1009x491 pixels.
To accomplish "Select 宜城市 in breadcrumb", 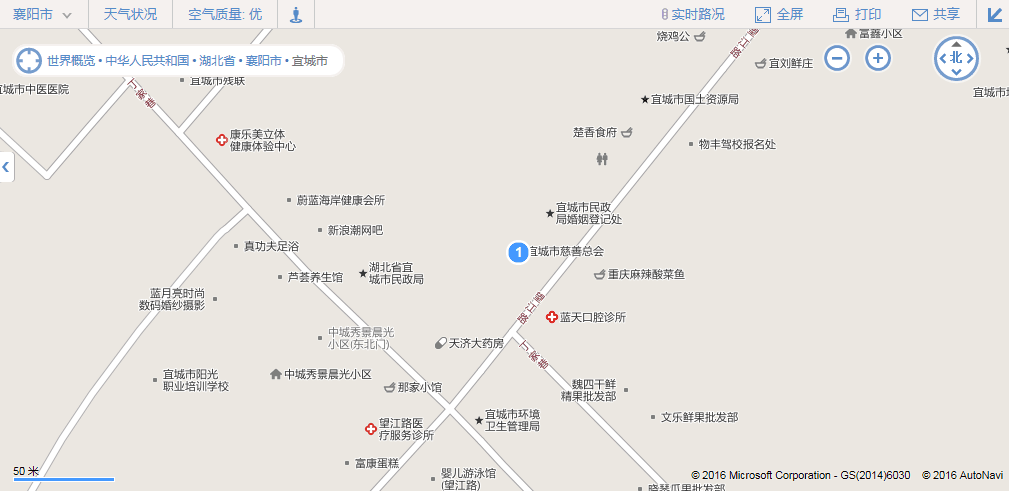I will click(310, 61).
